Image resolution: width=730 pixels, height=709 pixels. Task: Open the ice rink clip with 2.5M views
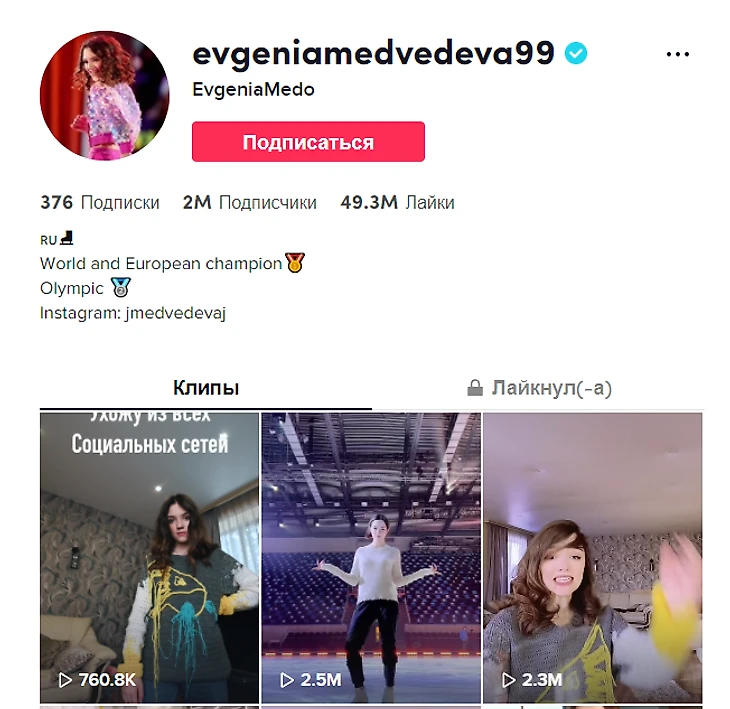[x=371, y=557]
